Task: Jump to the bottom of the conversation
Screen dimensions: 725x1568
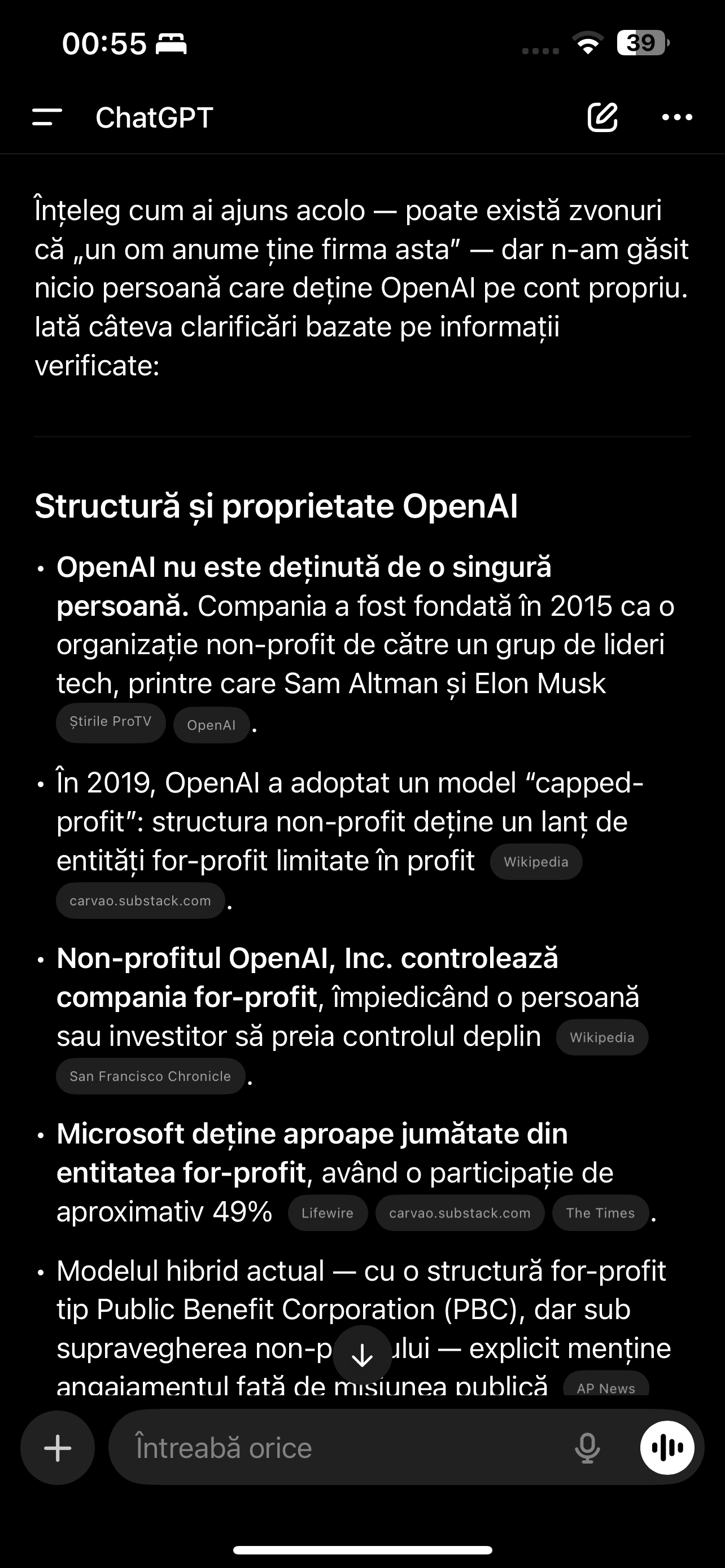Action: click(362, 1355)
